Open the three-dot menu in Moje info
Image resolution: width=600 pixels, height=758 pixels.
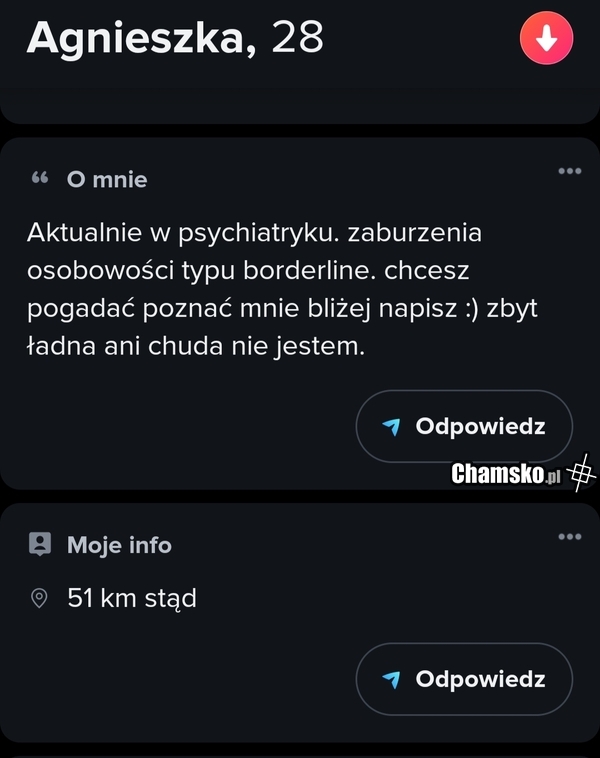pos(569,537)
